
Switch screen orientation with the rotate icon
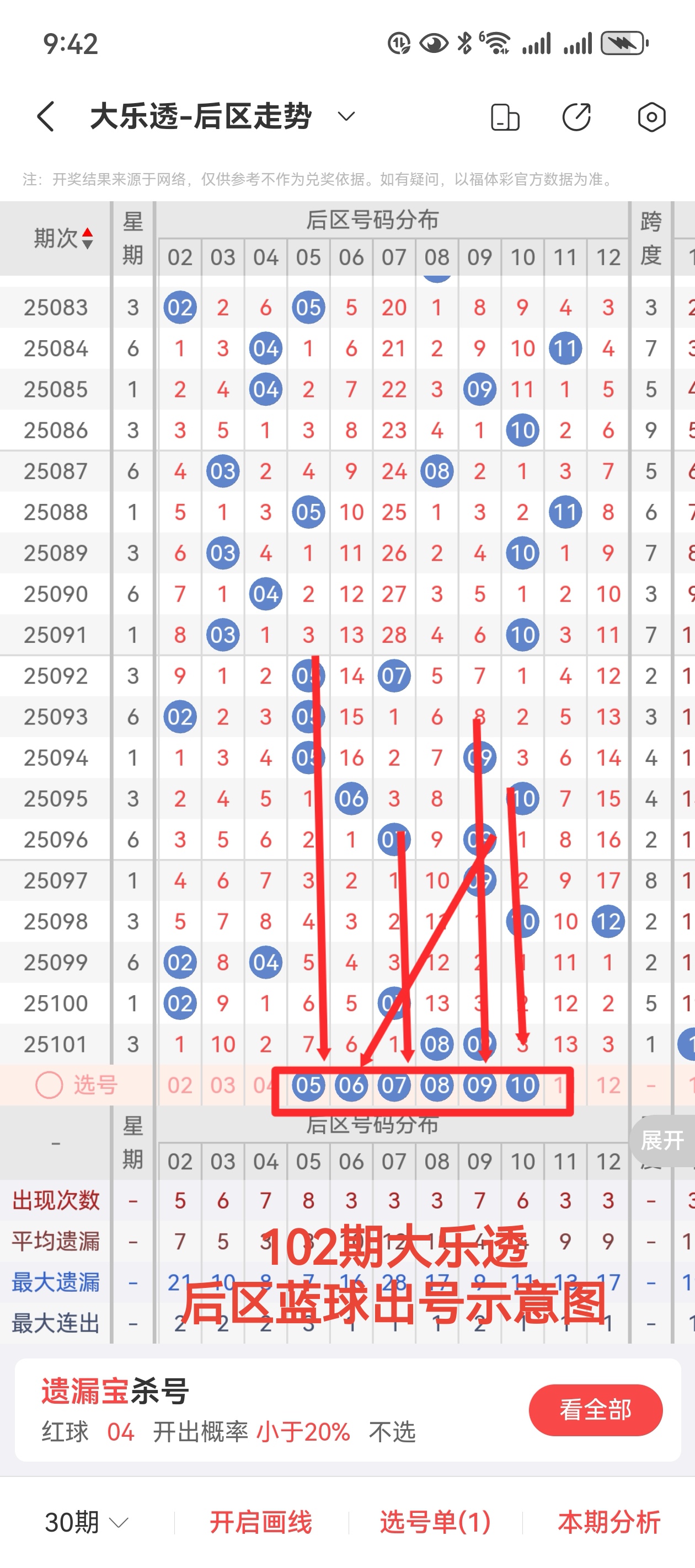coord(504,117)
